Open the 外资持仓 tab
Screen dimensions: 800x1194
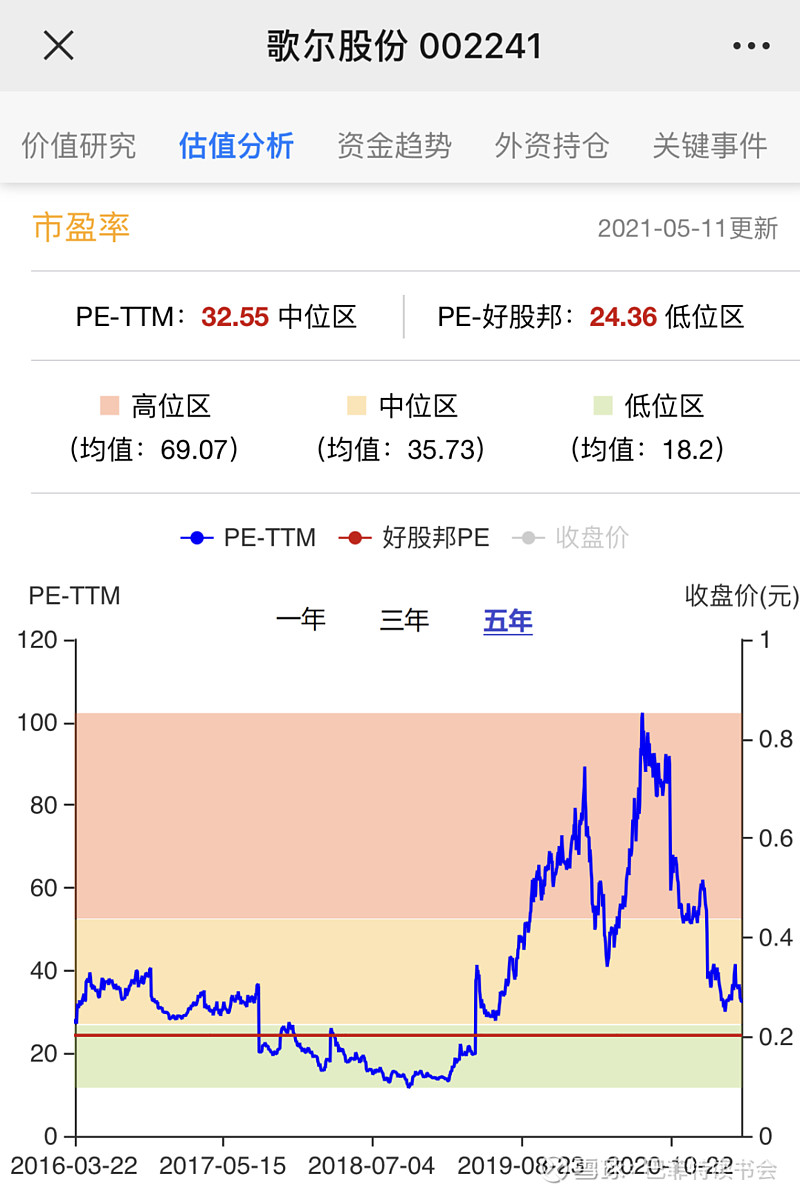click(552, 146)
